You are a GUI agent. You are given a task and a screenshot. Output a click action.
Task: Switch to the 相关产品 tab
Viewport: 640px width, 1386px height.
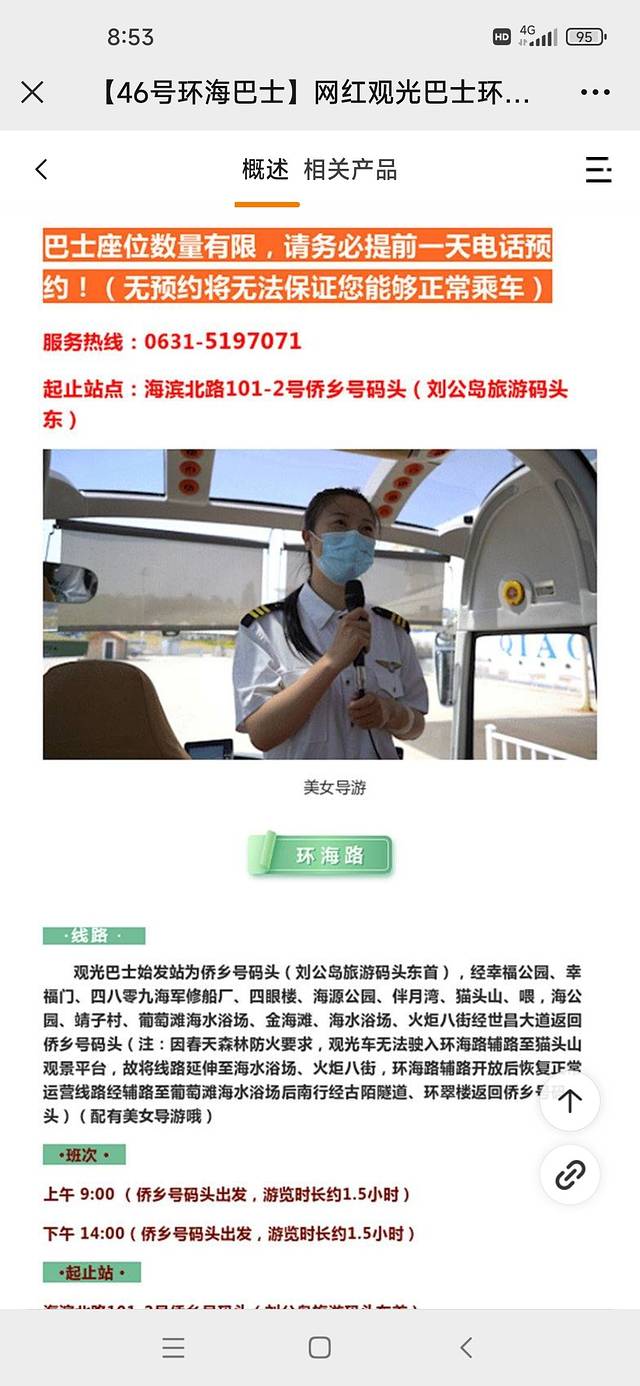350,170
